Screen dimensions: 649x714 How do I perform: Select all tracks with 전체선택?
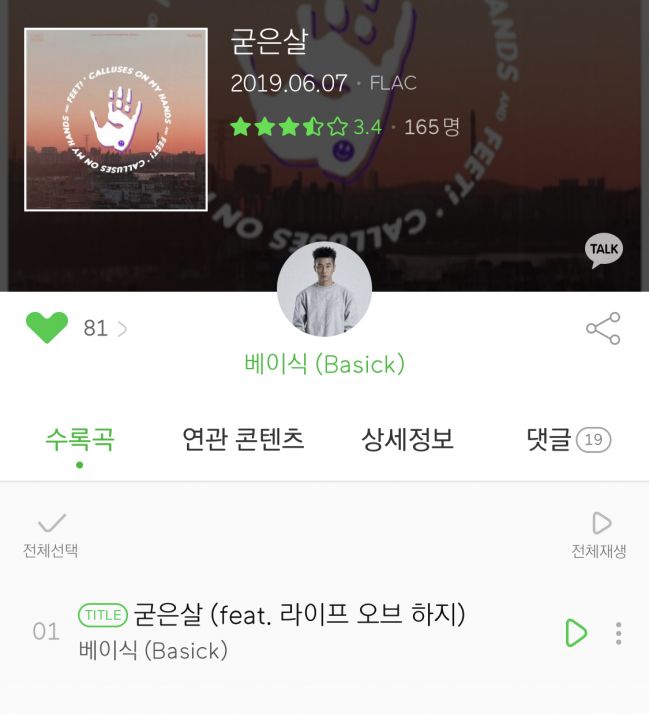[51, 533]
